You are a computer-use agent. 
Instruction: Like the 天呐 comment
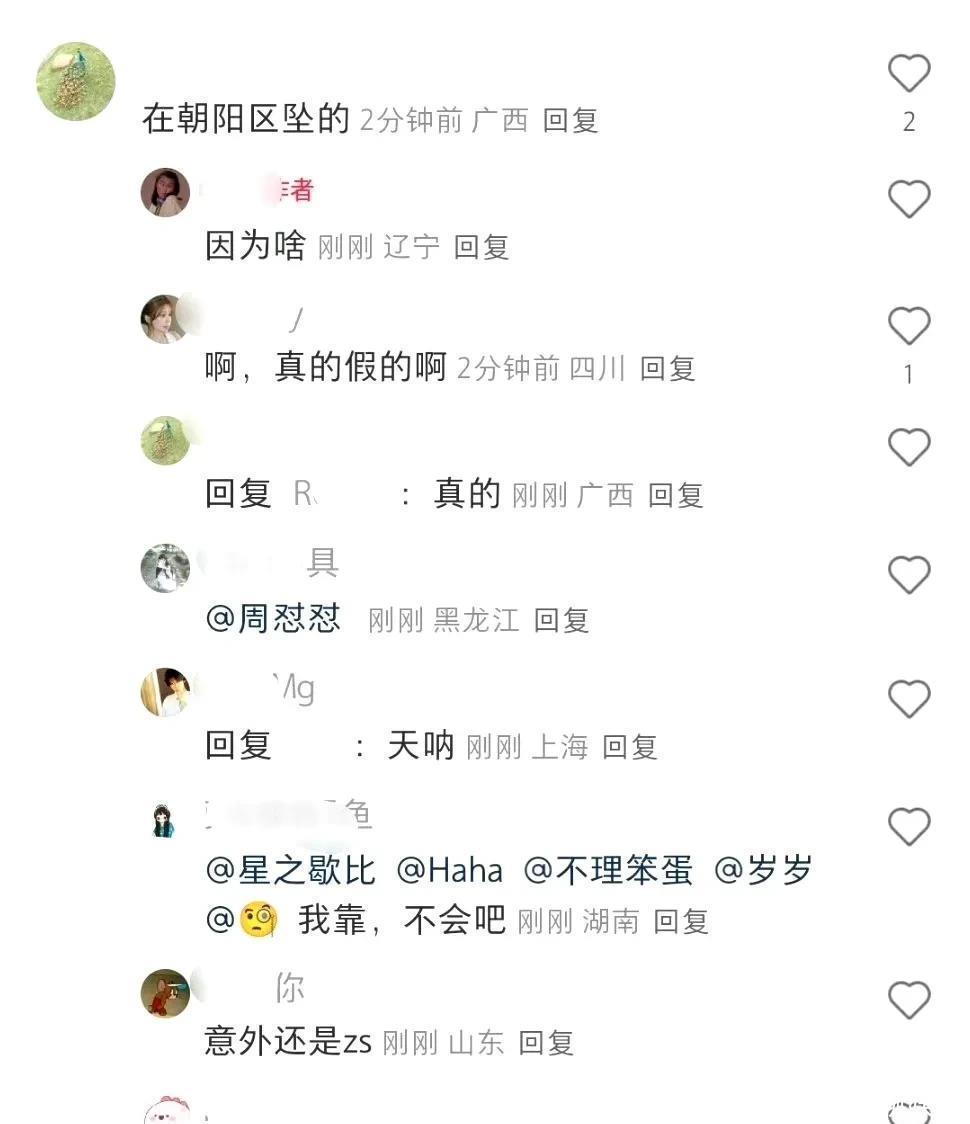tap(909, 700)
